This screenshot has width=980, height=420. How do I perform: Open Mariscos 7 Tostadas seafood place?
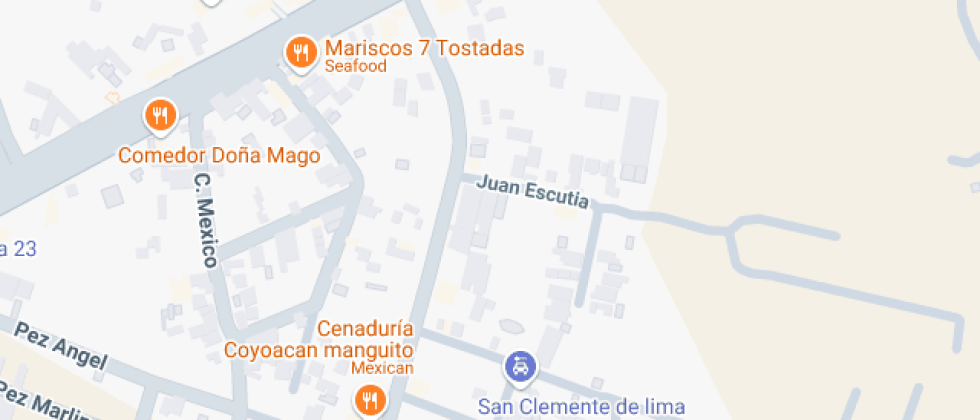click(299, 52)
